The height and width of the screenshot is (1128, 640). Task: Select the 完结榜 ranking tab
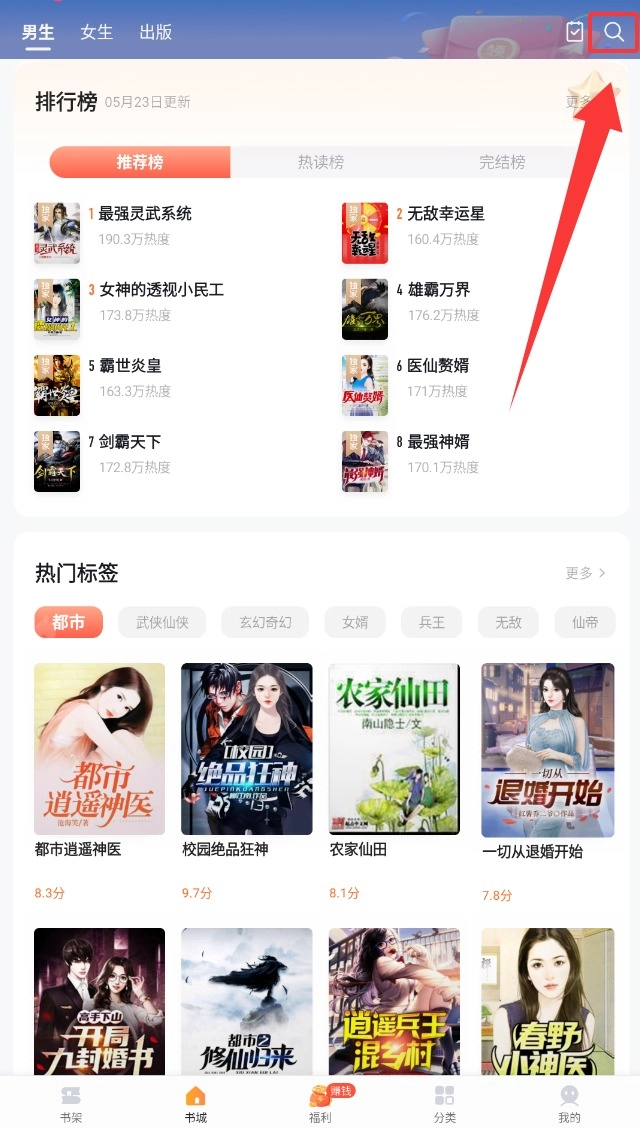502,162
